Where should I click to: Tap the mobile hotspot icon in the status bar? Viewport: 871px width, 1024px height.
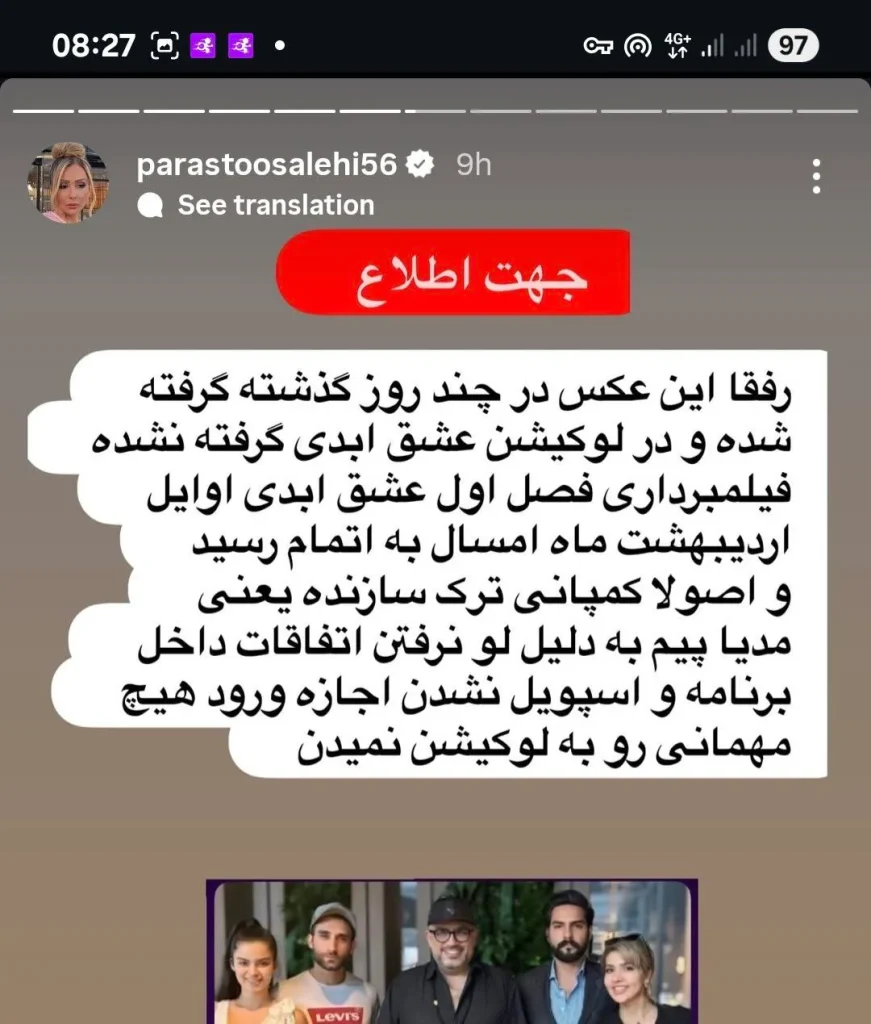coord(638,46)
